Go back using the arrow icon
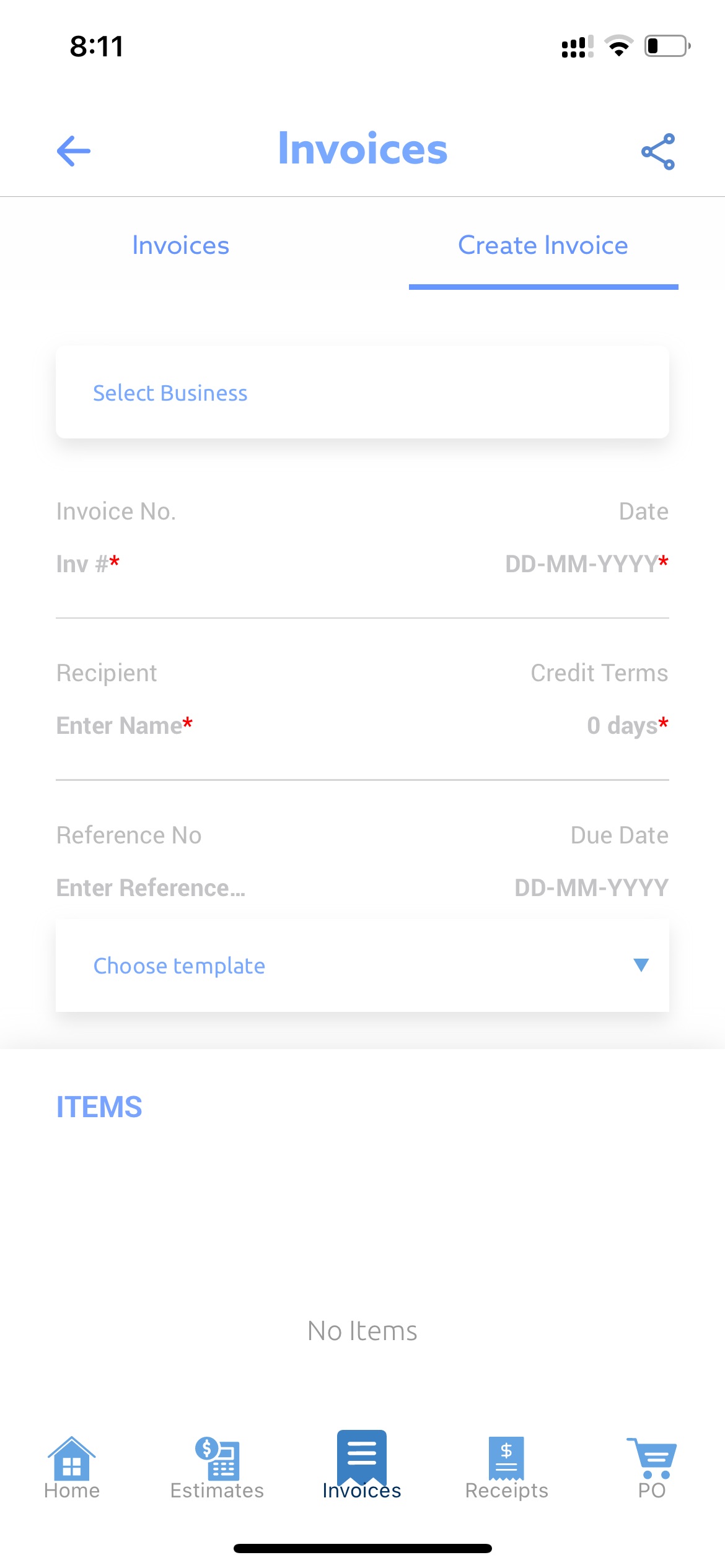The width and height of the screenshot is (725, 1568). pos(73,151)
